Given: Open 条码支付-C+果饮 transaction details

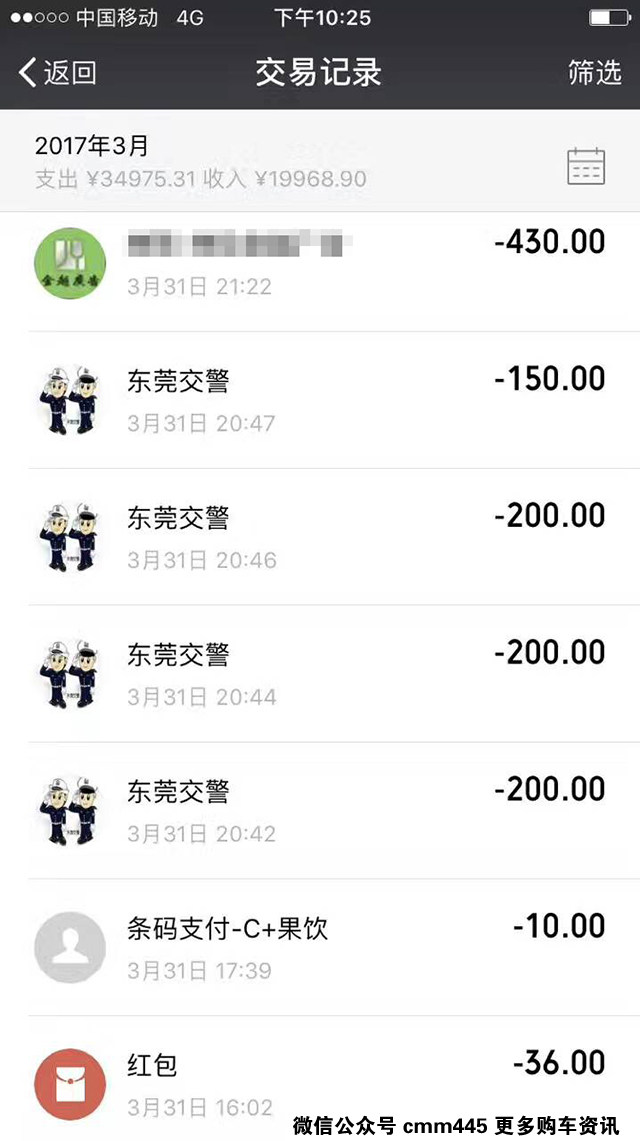Looking at the screenshot, I should point(320,947).
